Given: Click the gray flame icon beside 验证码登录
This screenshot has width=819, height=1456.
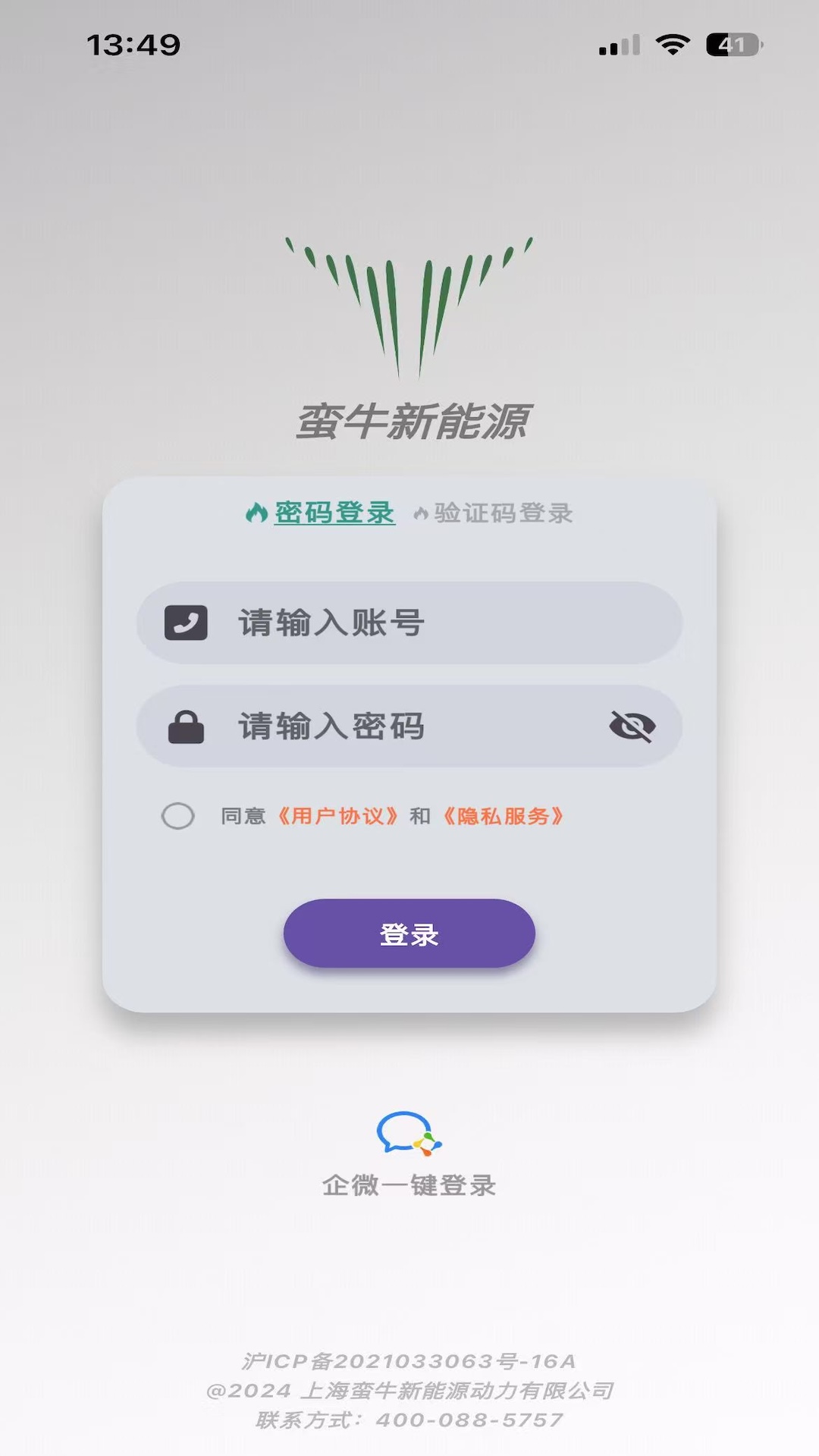Looking at the screenshot, I should (422, 513).
